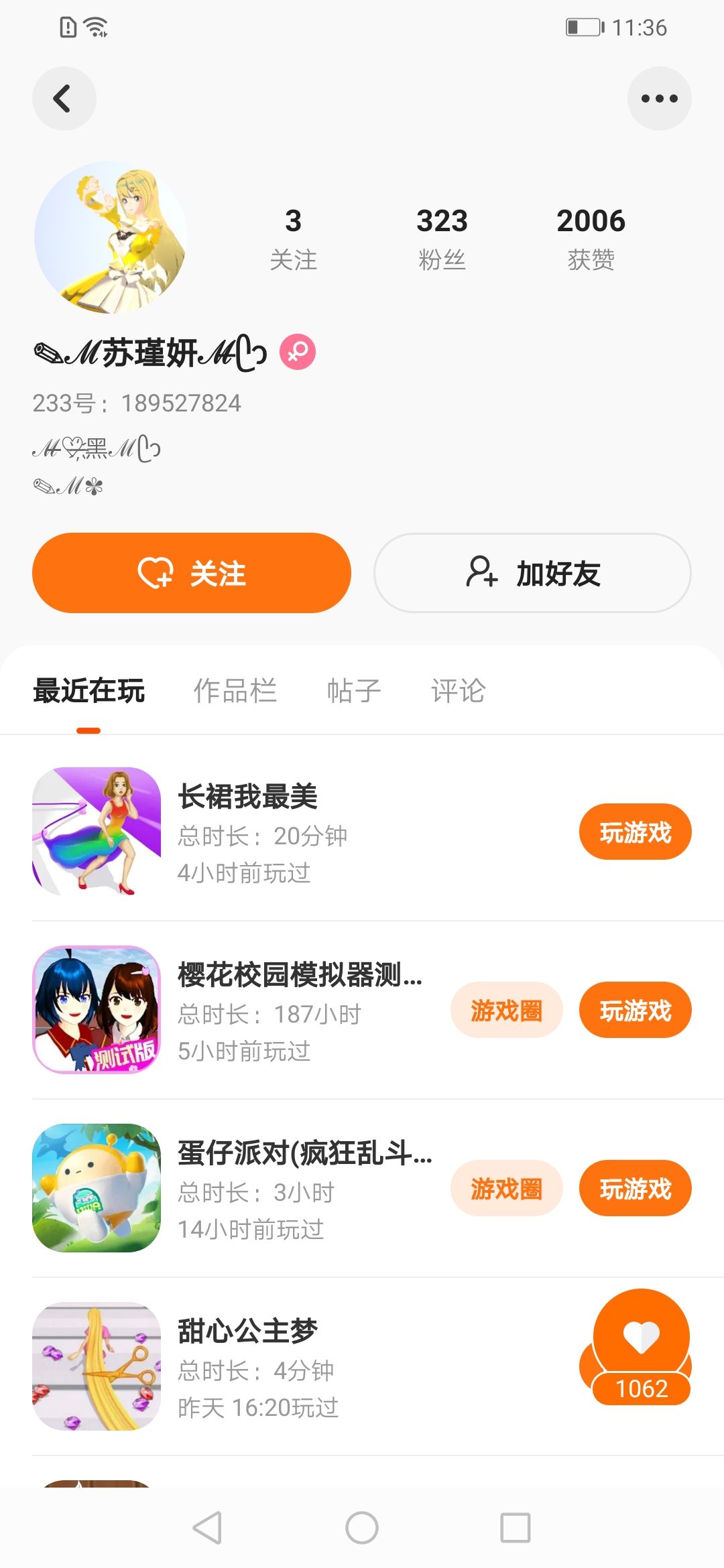This screenshot has width=724, height=1568.
Task: Select the 最近在玩 tab
Action: tap(88, 691)
